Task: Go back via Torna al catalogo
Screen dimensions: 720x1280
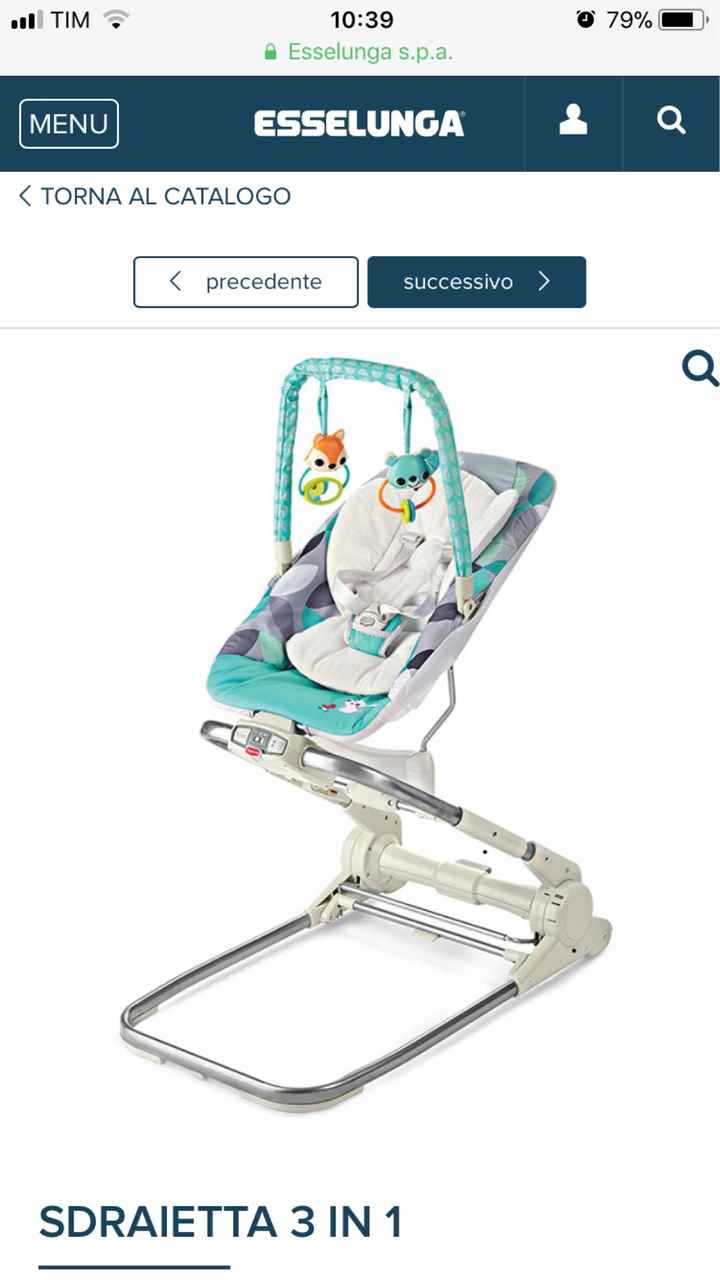Action: click(x=155, y=196)
